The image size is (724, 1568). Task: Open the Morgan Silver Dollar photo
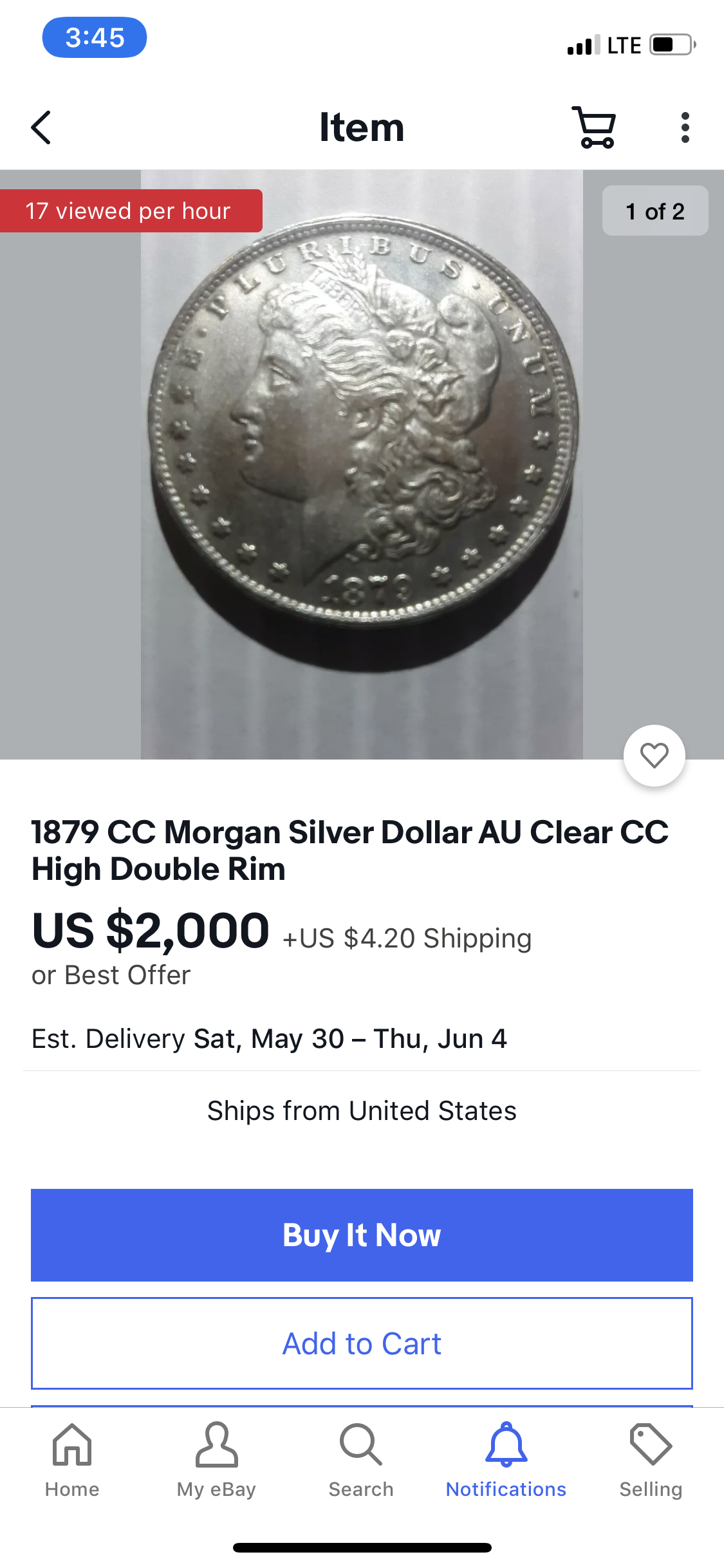tap(362, 451)
